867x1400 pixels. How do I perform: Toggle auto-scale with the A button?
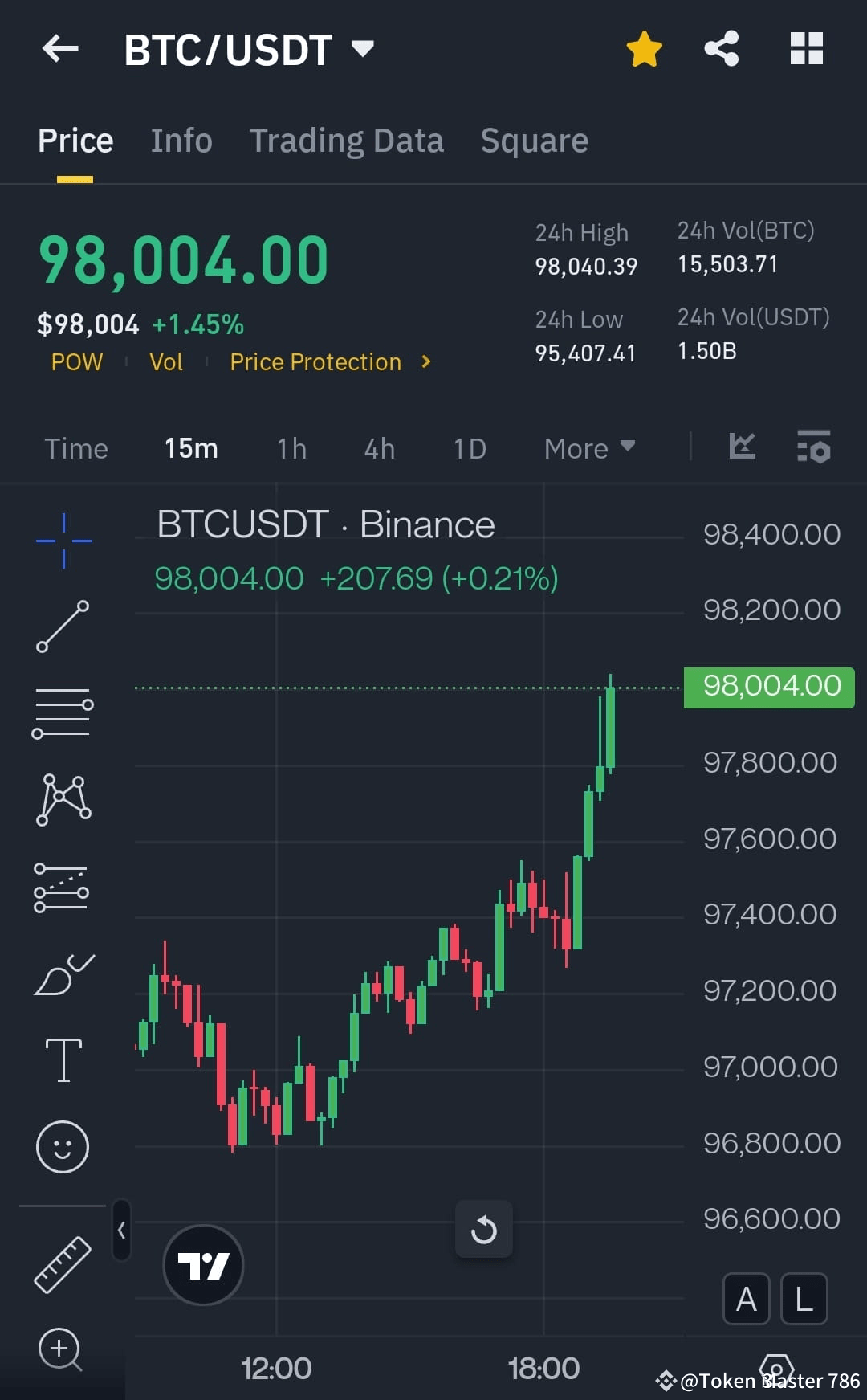(x=746, y=1299)
